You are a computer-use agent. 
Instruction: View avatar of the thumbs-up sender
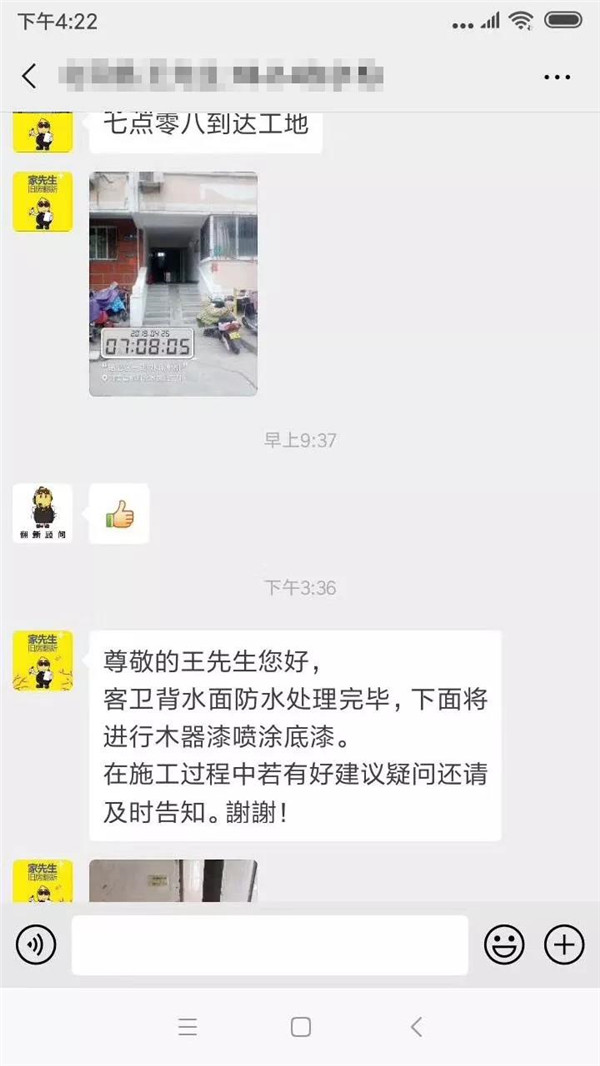[x=43, y=514]
